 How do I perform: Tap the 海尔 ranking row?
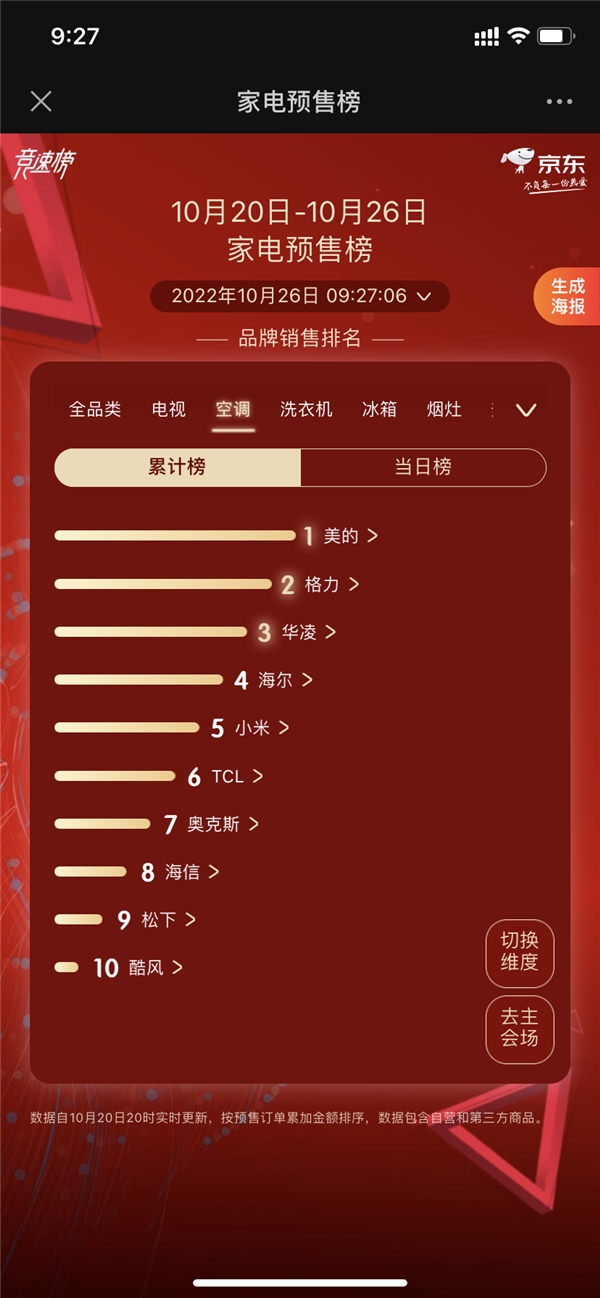285,680
